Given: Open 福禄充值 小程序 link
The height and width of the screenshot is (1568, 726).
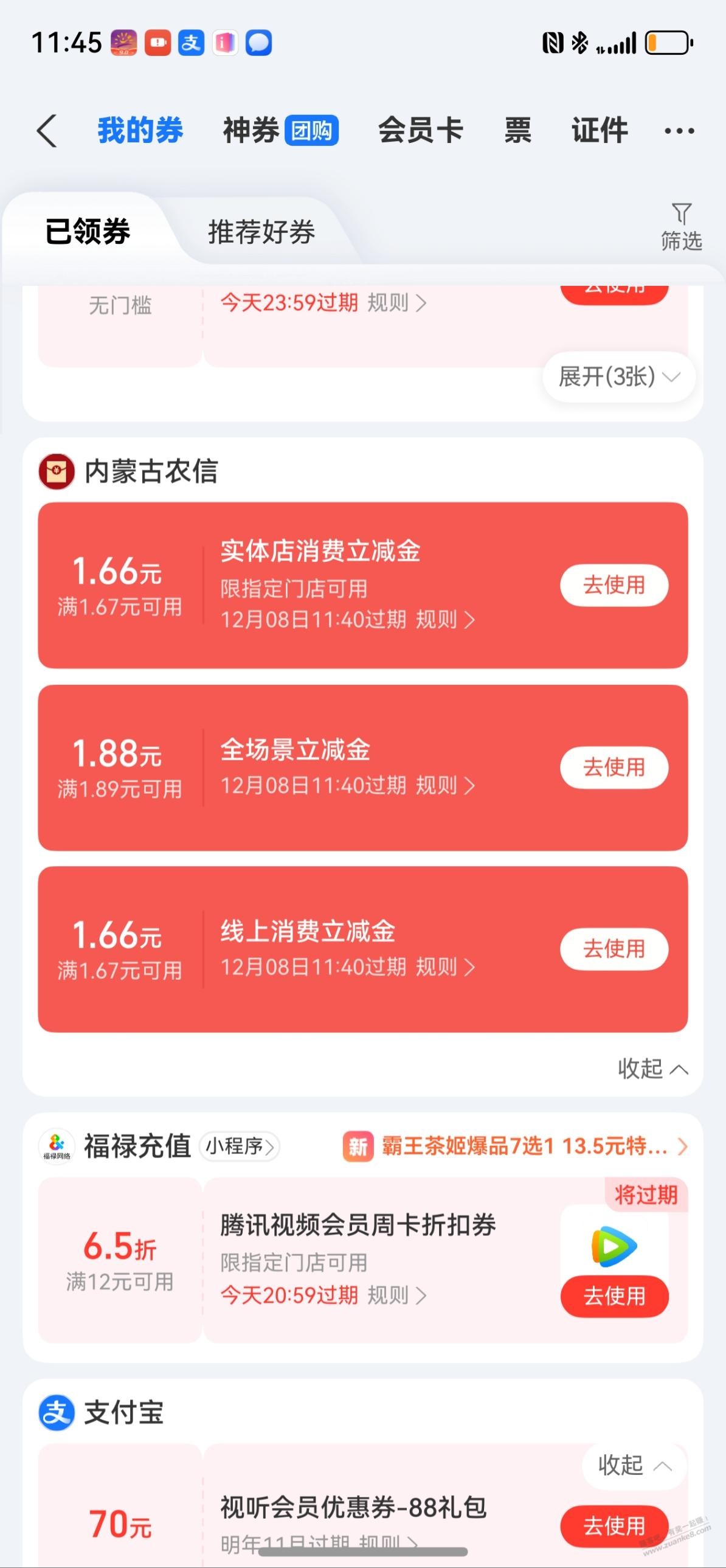Looking at the screenshot, I should pos(239,1147).
